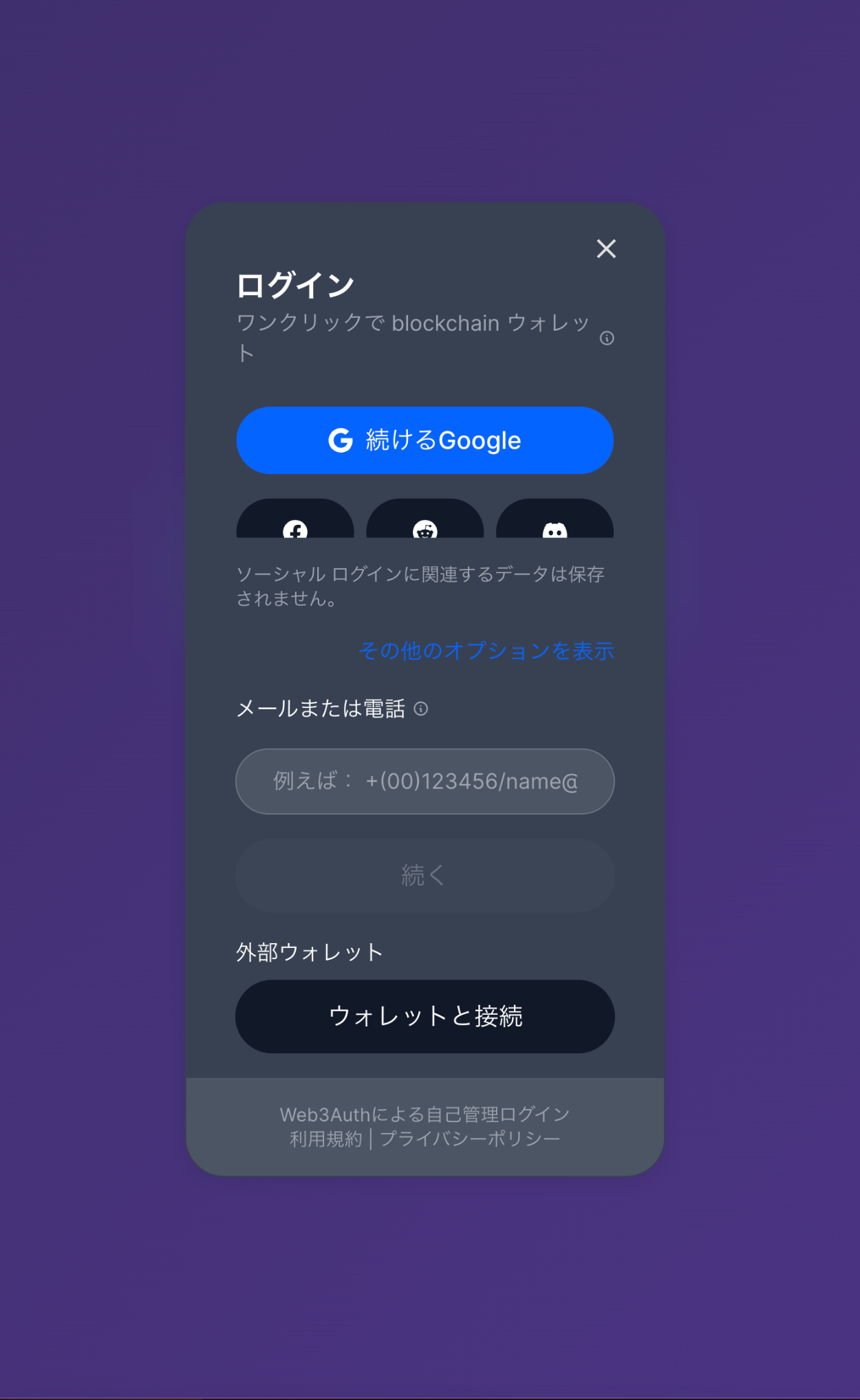Focus the email or phone input field

tap(424, 782)
